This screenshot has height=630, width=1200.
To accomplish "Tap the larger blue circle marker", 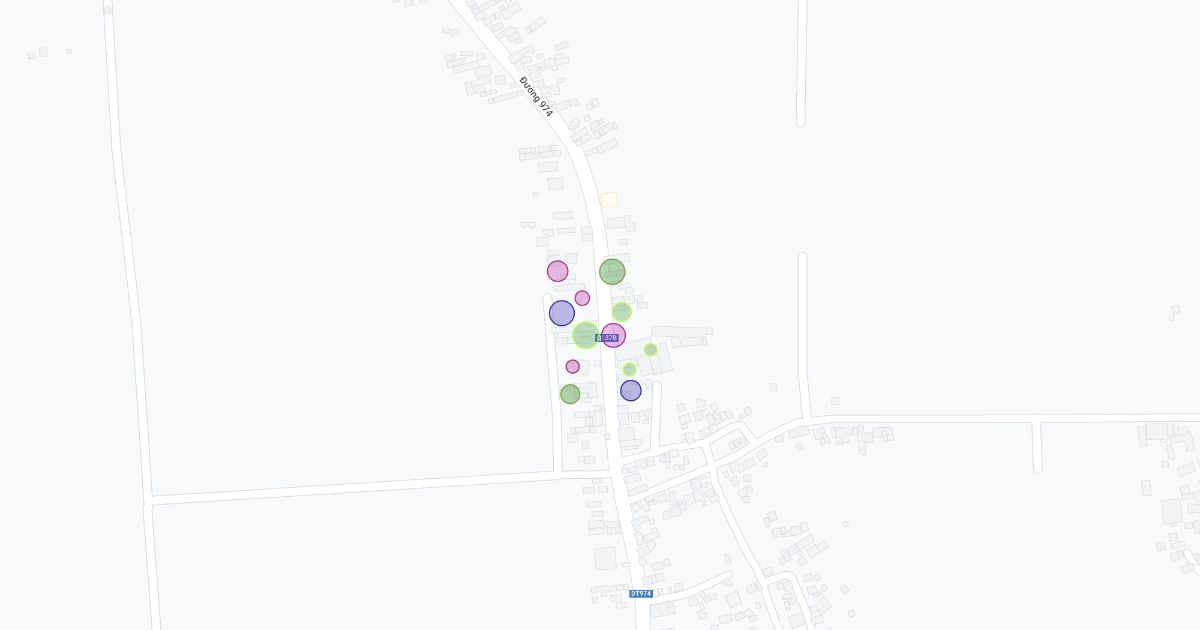I will [562, 313].
